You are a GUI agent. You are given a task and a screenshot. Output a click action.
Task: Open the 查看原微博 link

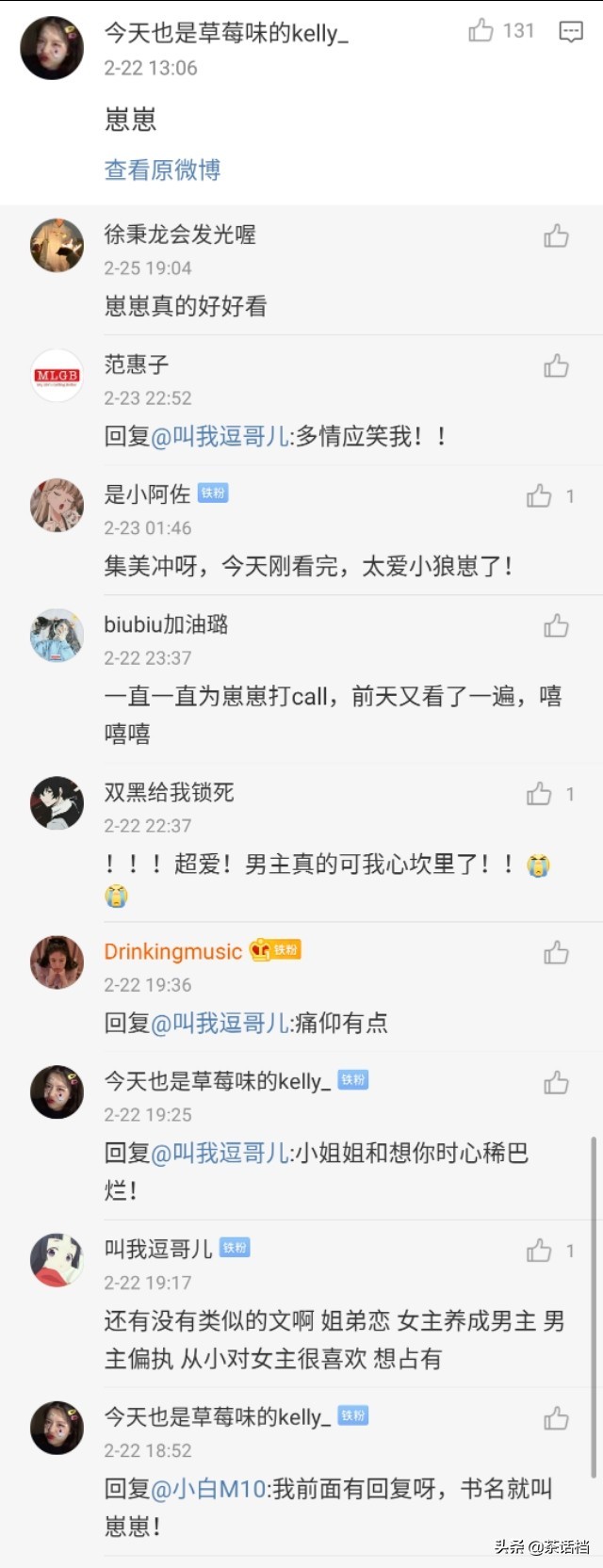point(162,170)
